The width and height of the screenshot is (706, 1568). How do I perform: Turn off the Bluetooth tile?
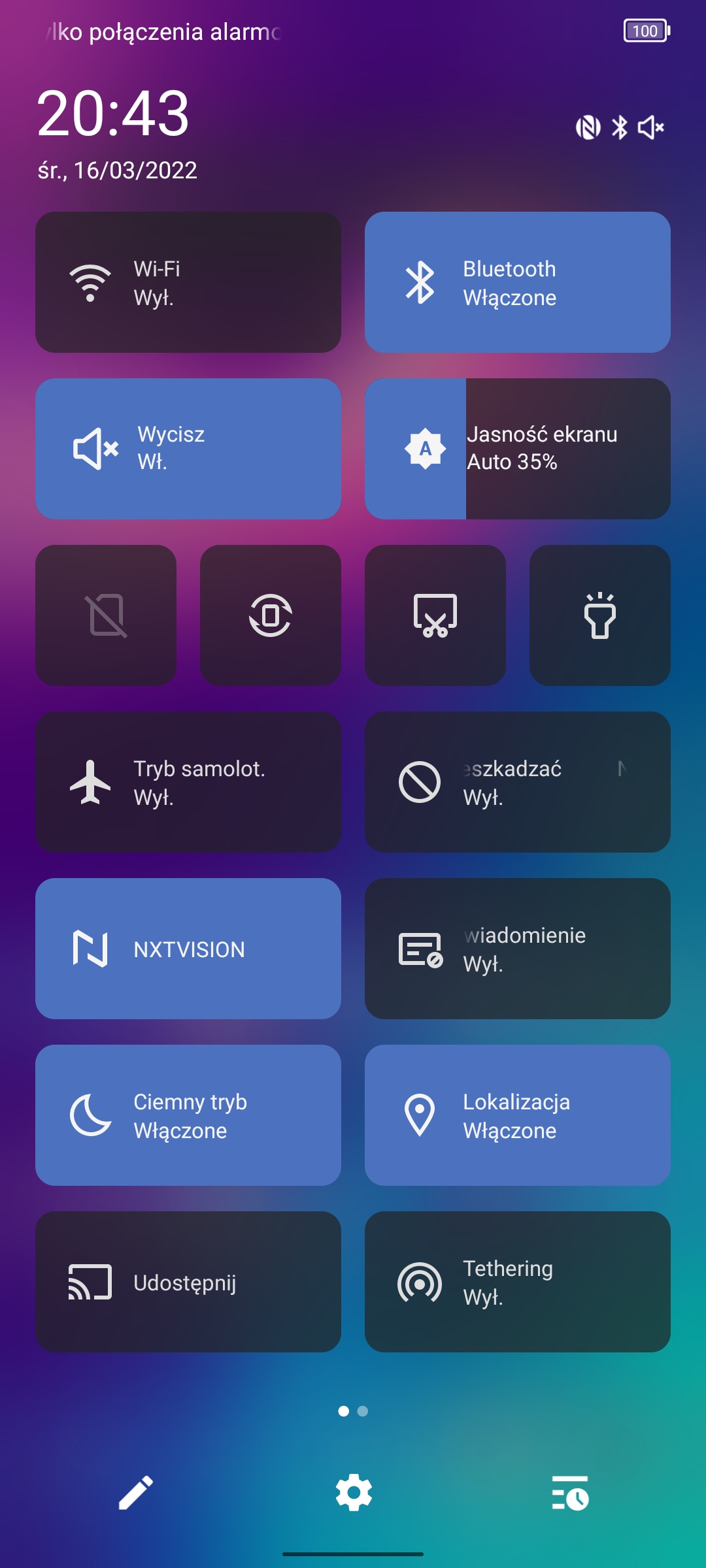(518, 282)
